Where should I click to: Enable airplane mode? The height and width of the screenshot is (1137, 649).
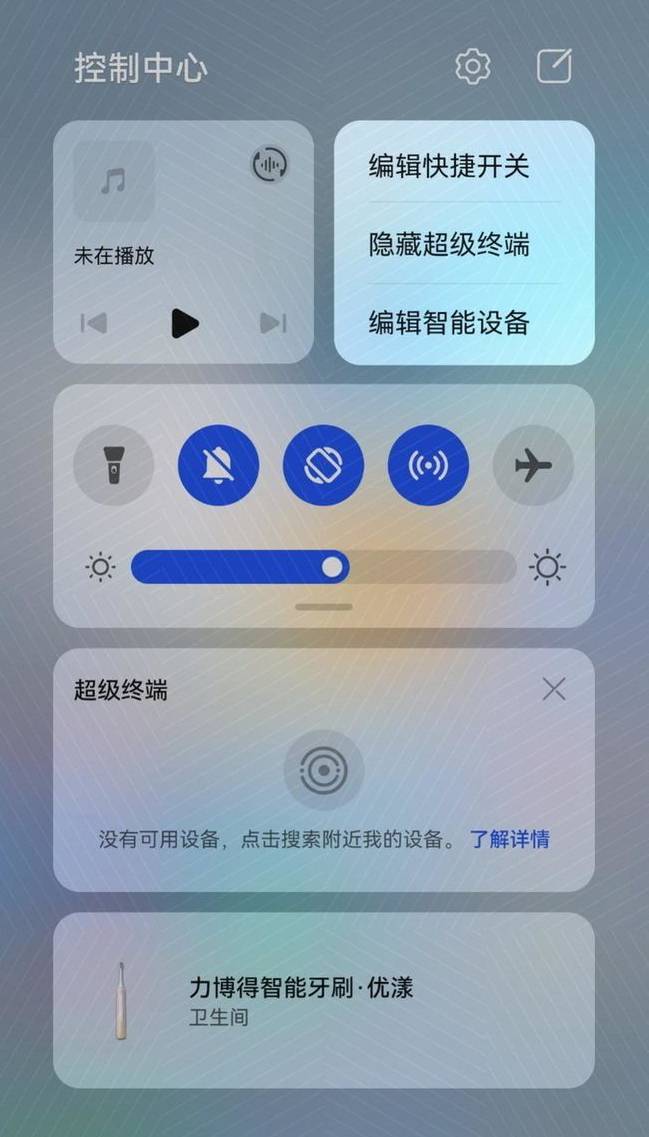pyautogui.click(x=533, y=465)
